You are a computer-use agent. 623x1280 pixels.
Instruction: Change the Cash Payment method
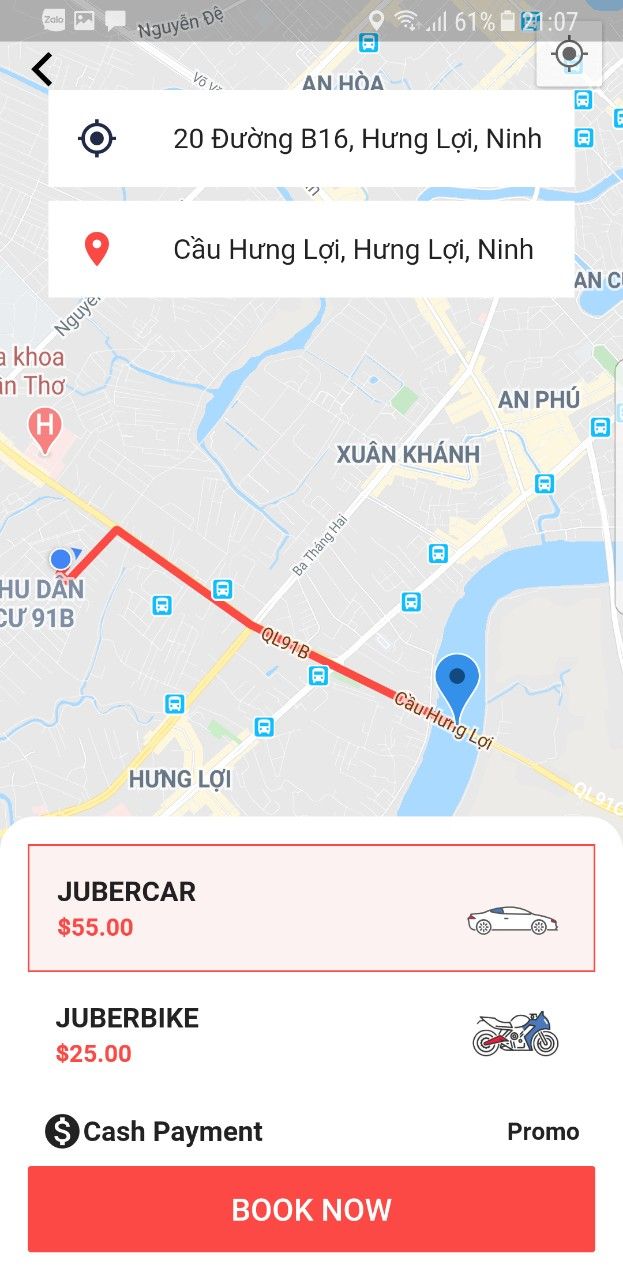pyautogui.click(x=154, y=1132)
